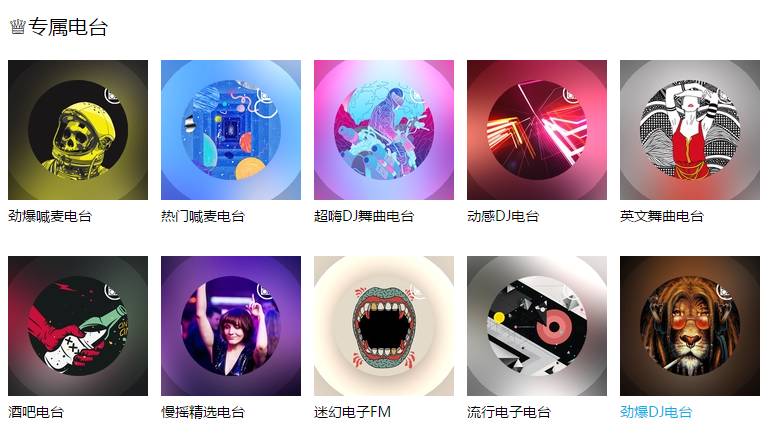Viewport: 783px width, 447px height.
Task: Select the 流行电子电台 station
Action: 537,326
